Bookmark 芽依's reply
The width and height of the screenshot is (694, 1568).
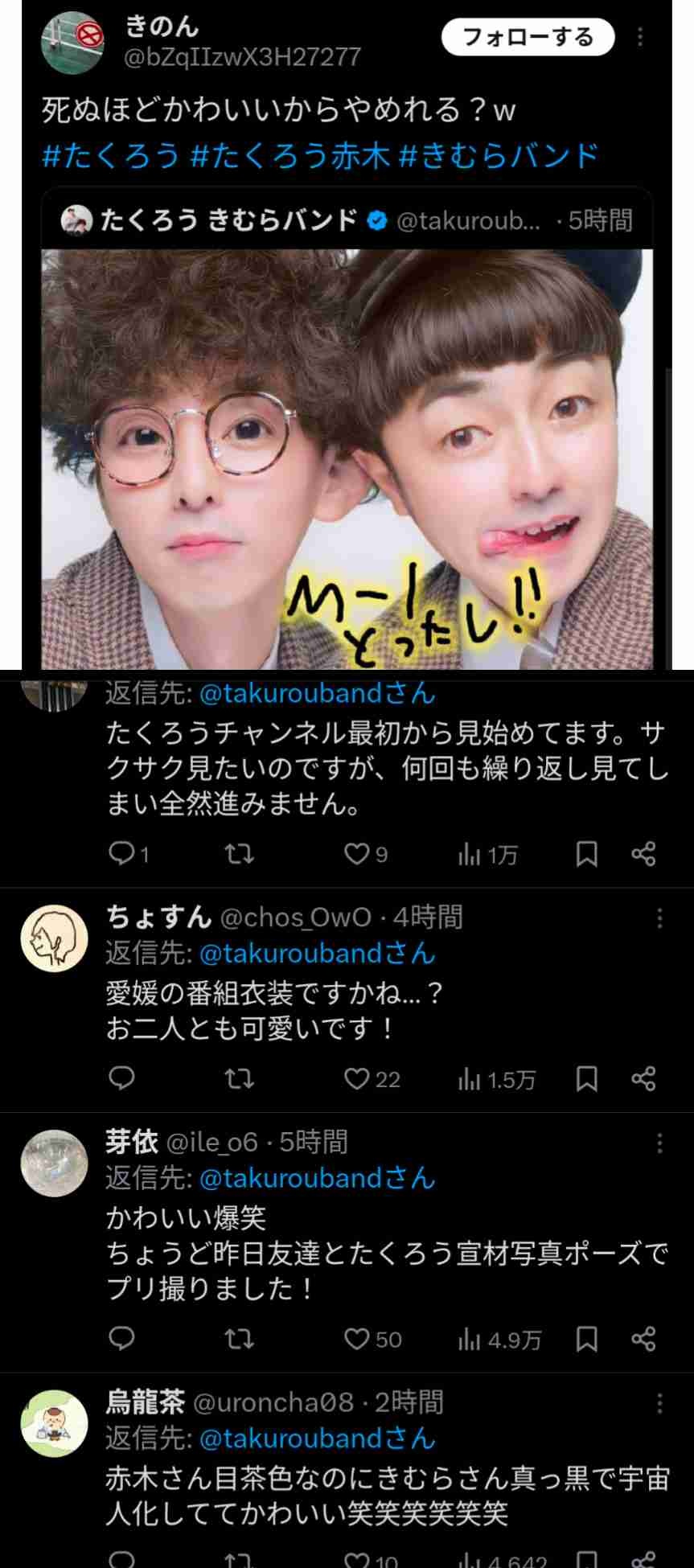(x=586, y=1339)
